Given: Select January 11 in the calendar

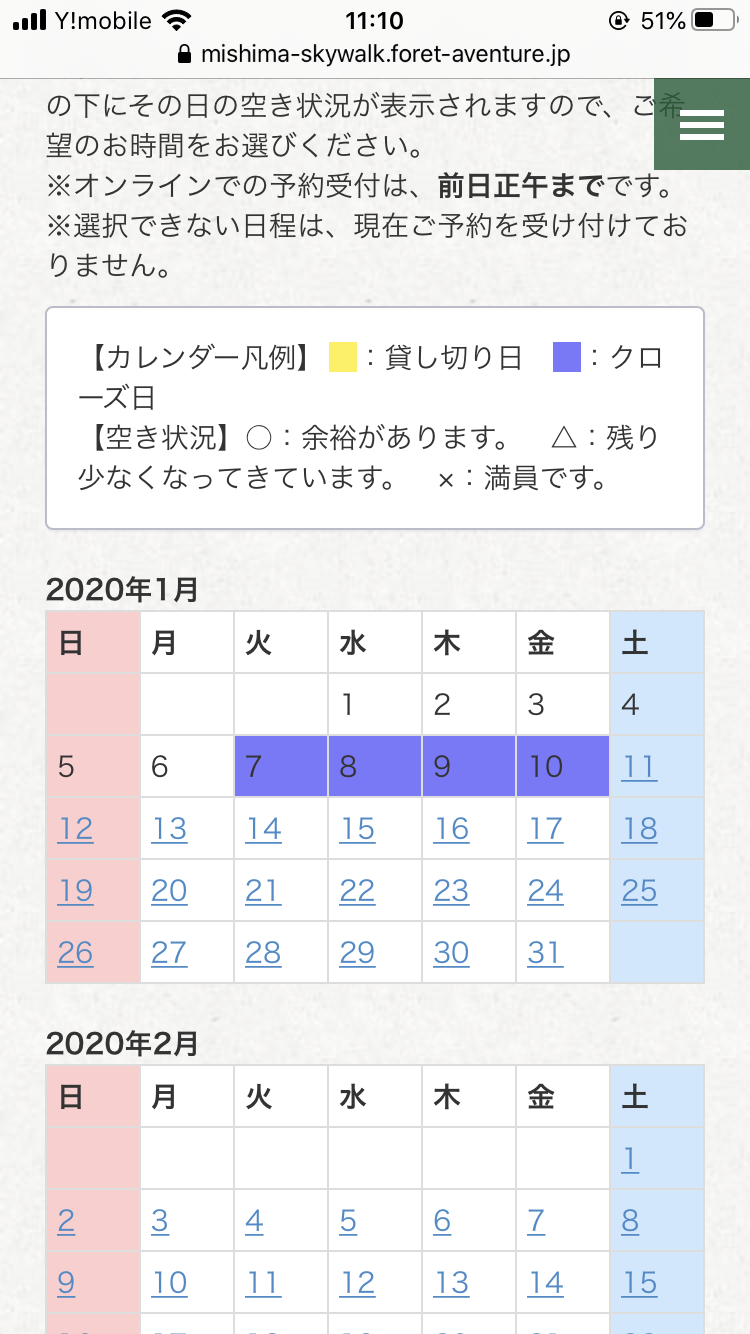Looking at the screenshot, I should pyautogui.click(x=639, y=767).
